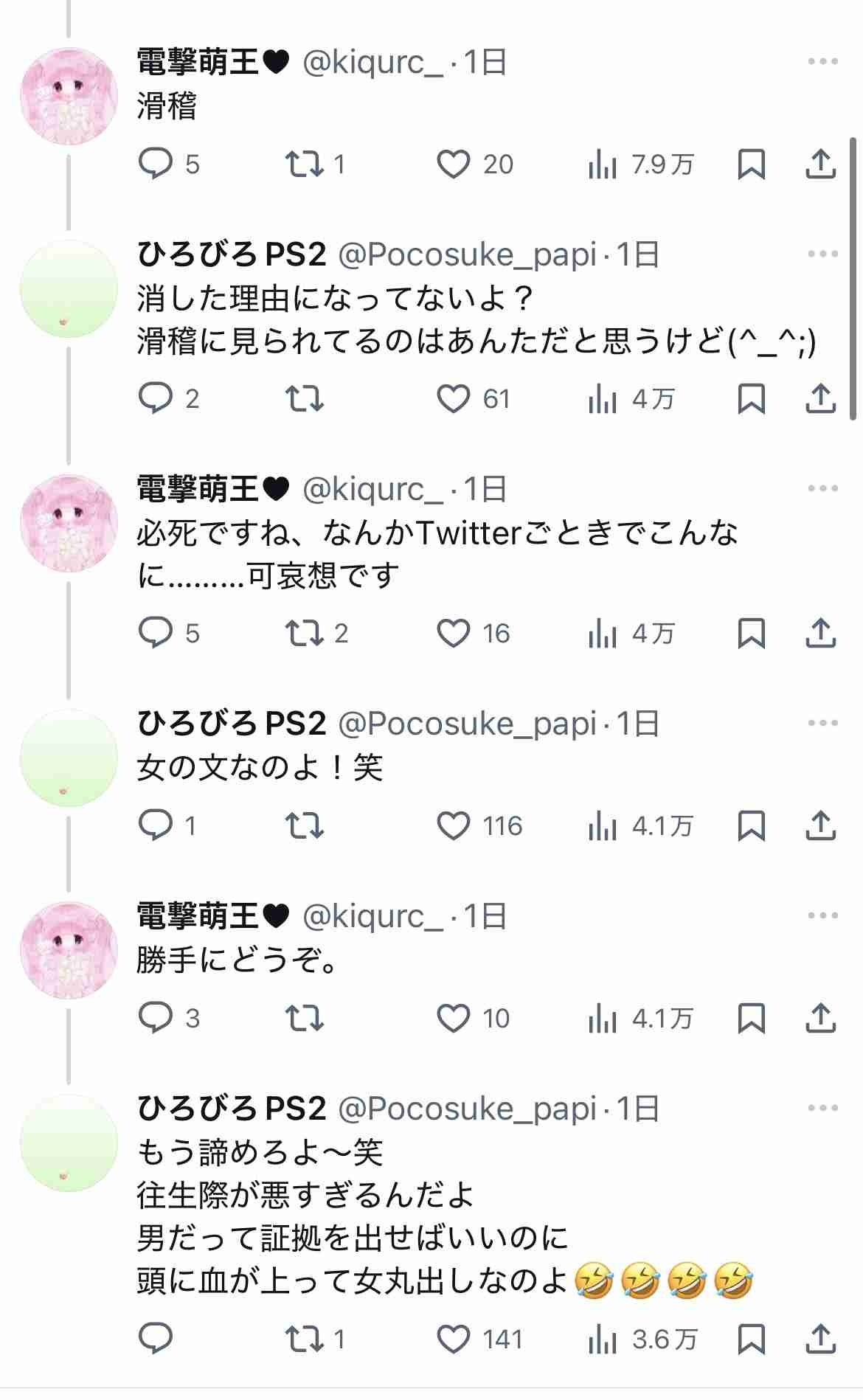Reply to the 滑稽 tweet
The width and height of the screenshot is (863, 1400).
tap(156, 164)
